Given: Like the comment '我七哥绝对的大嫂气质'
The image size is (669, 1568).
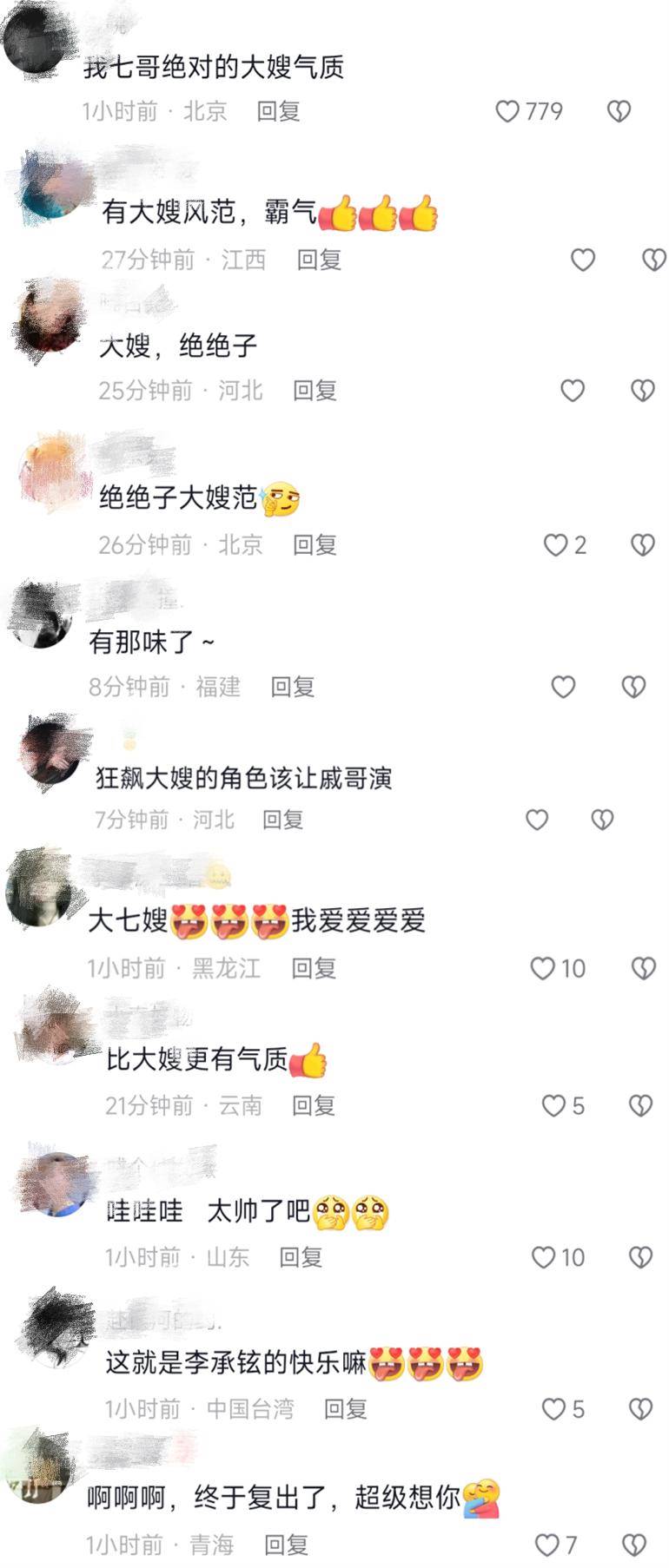Looking at the screenshot, I should [508, 111].
